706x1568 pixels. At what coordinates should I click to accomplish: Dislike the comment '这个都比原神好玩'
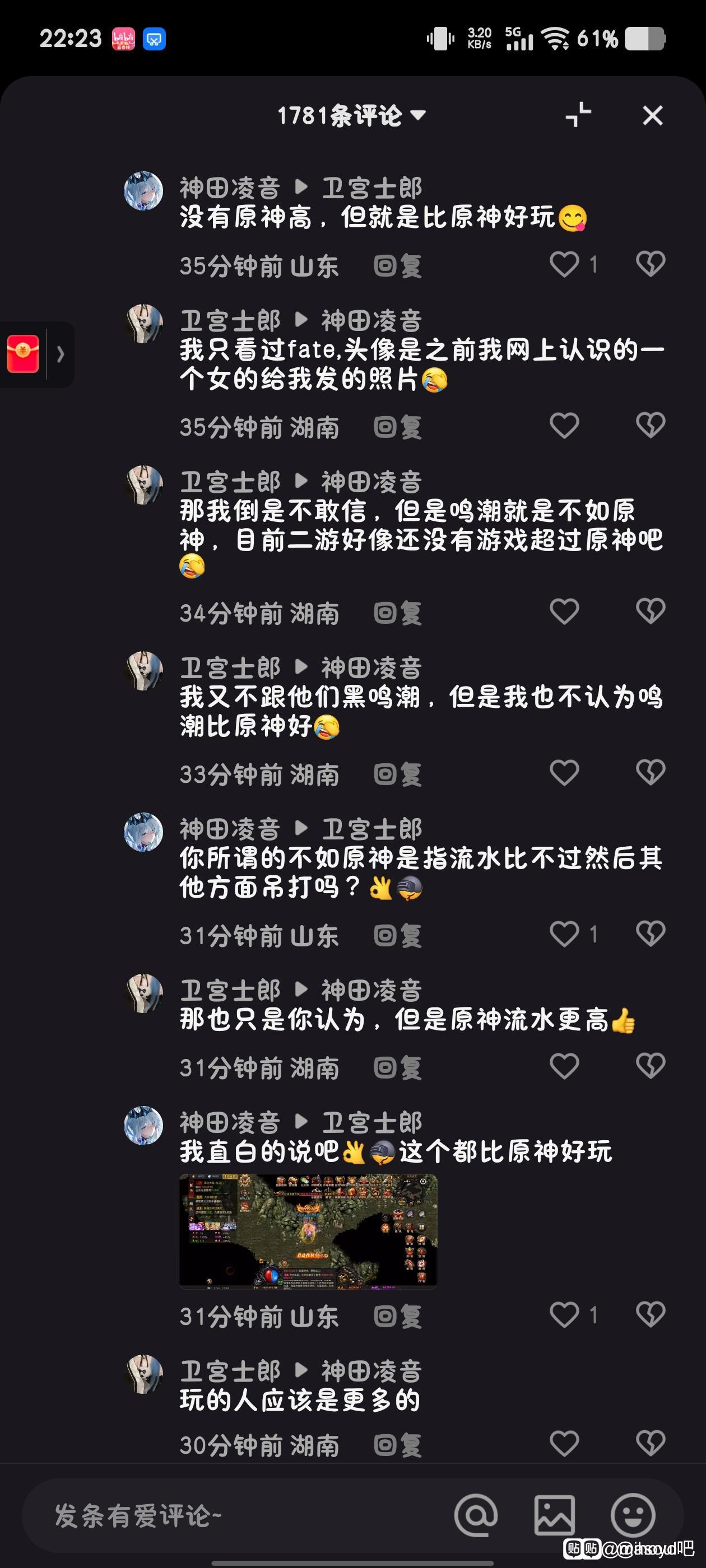(x=650, y=1315)
